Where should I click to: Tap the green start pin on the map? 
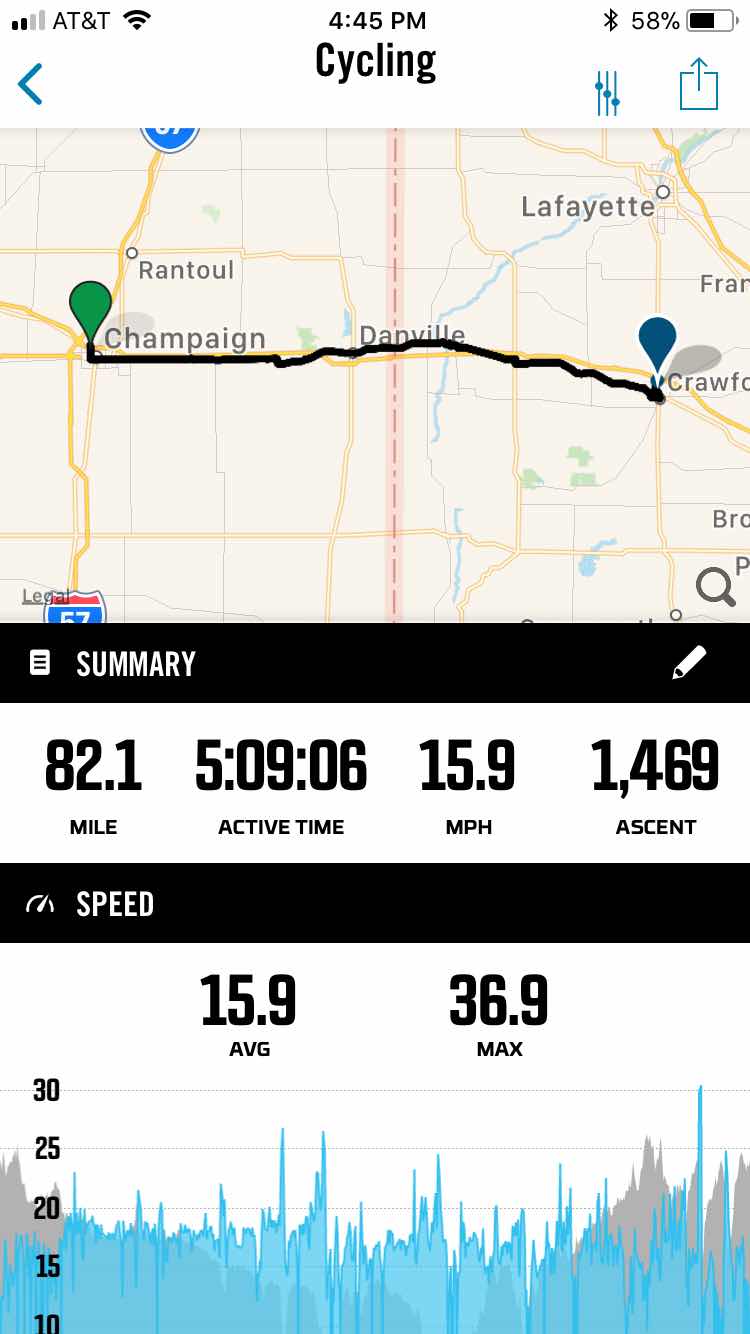coord(90,314)
